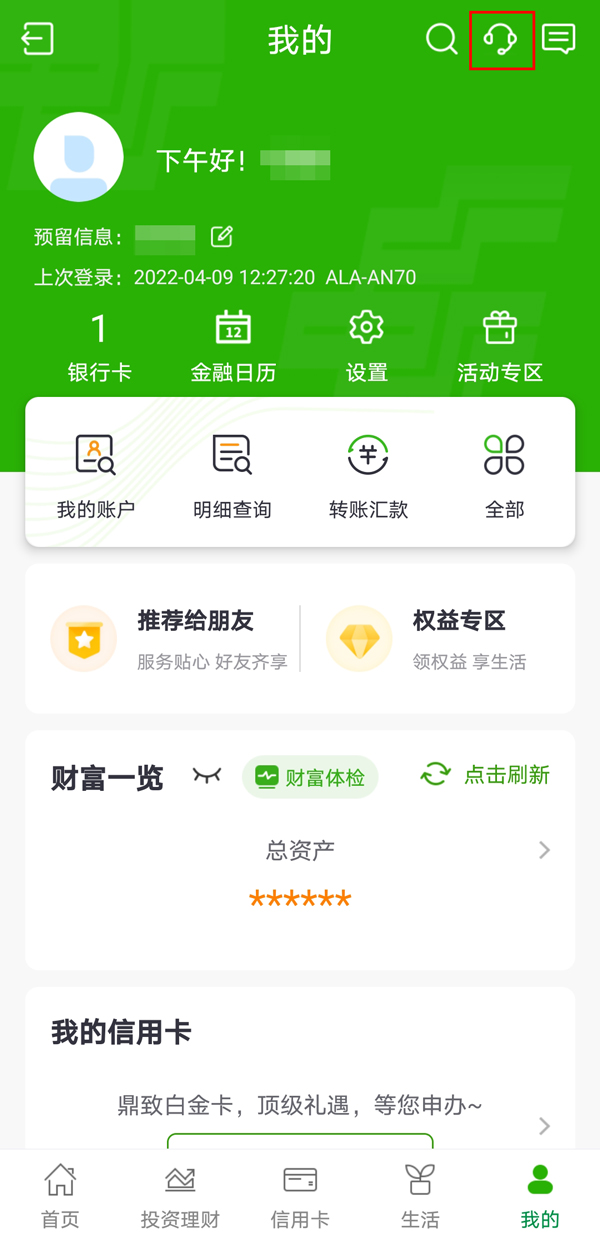The height and width of the screenshot is (1240, 600).
Task: Go to 设置 (settings)
Action: 367,347
